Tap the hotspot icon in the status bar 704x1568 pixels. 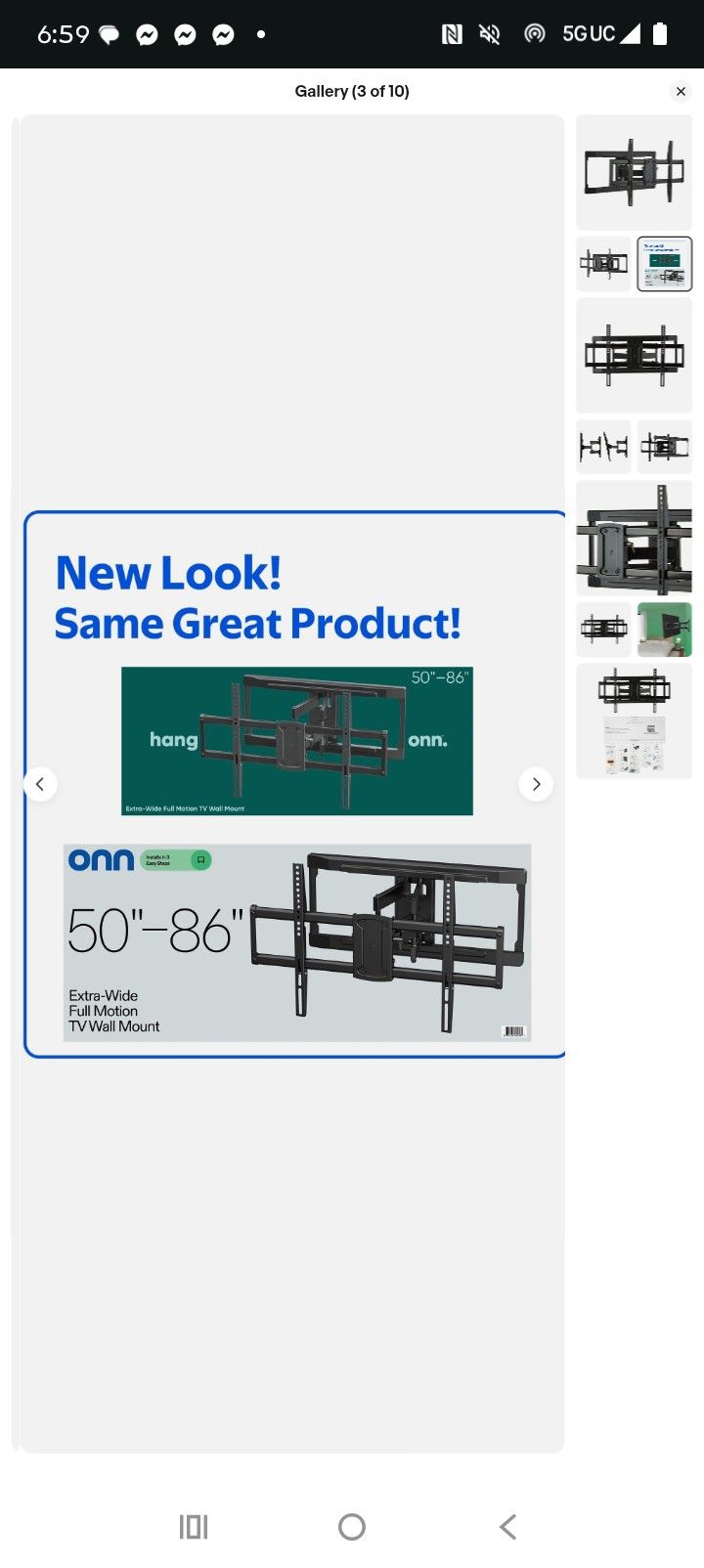(534, 34)
